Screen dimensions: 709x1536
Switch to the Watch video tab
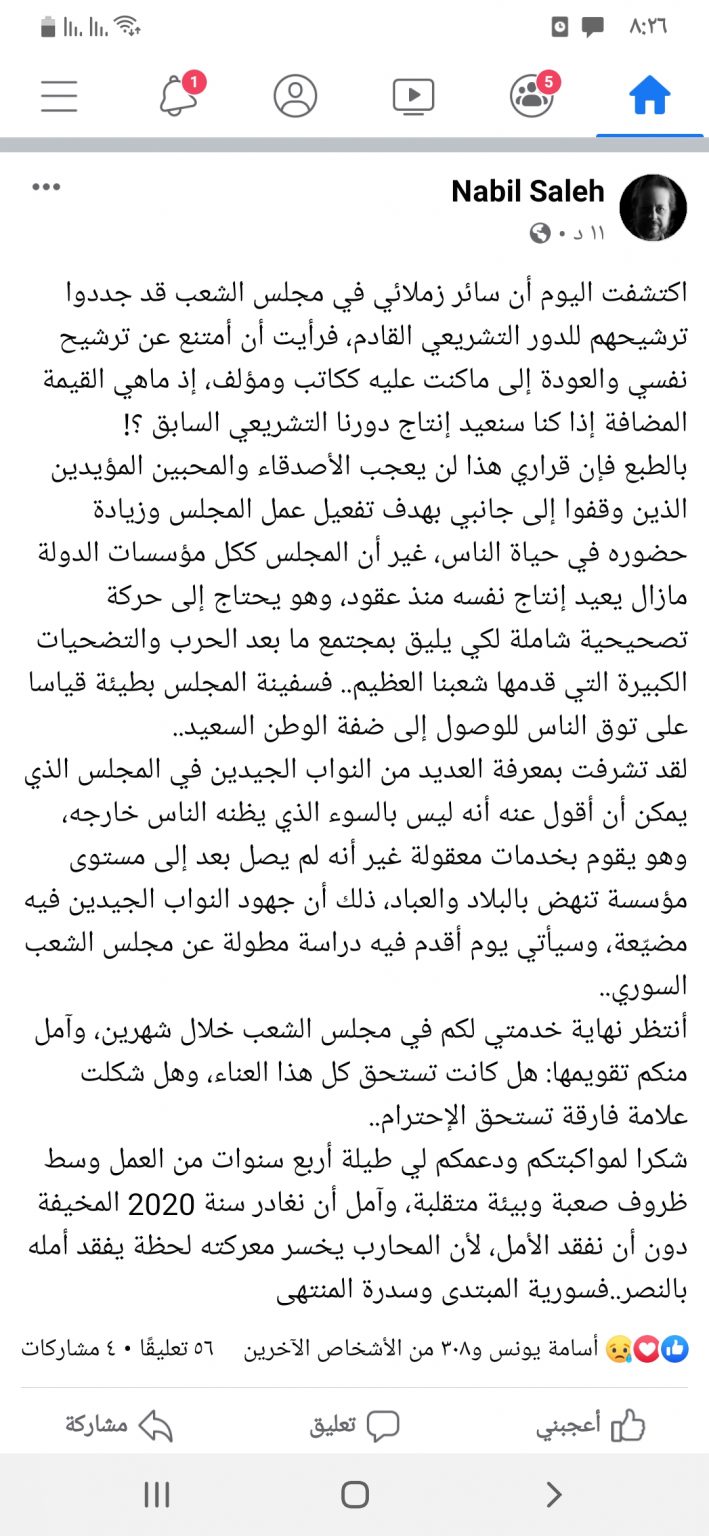coord(413,96)
